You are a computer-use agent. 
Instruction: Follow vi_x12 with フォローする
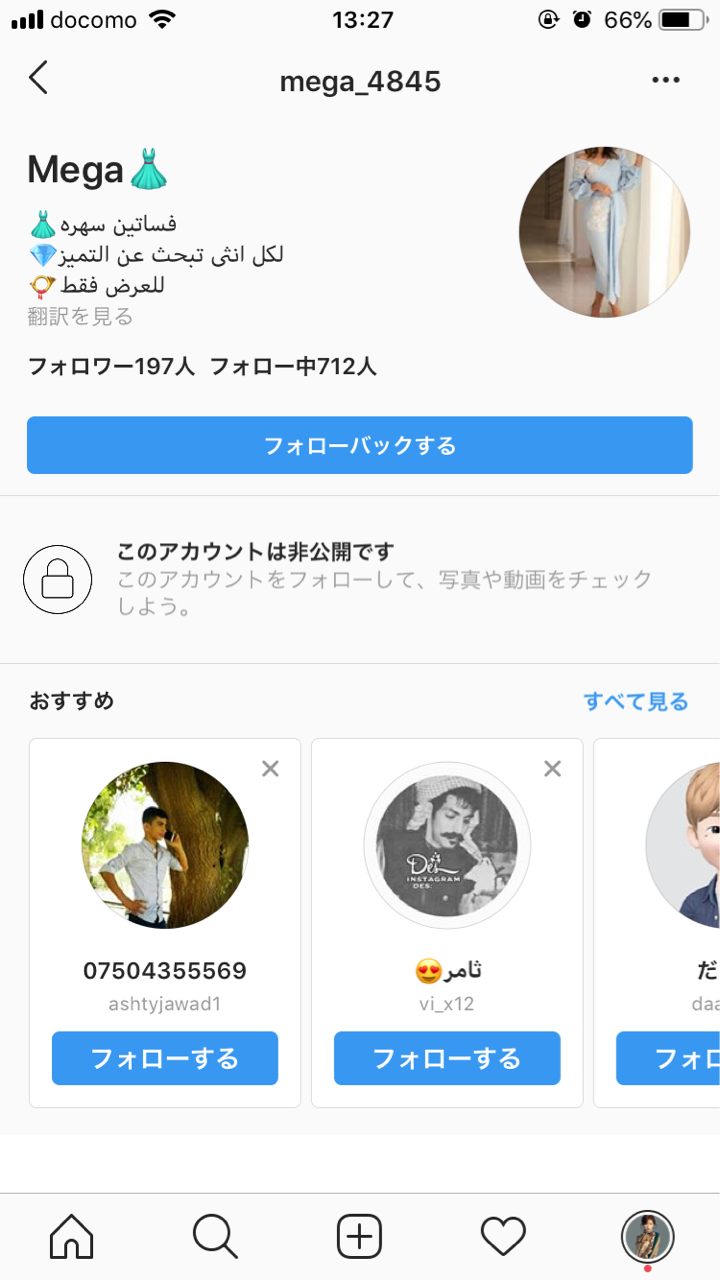coord(447,1058)
